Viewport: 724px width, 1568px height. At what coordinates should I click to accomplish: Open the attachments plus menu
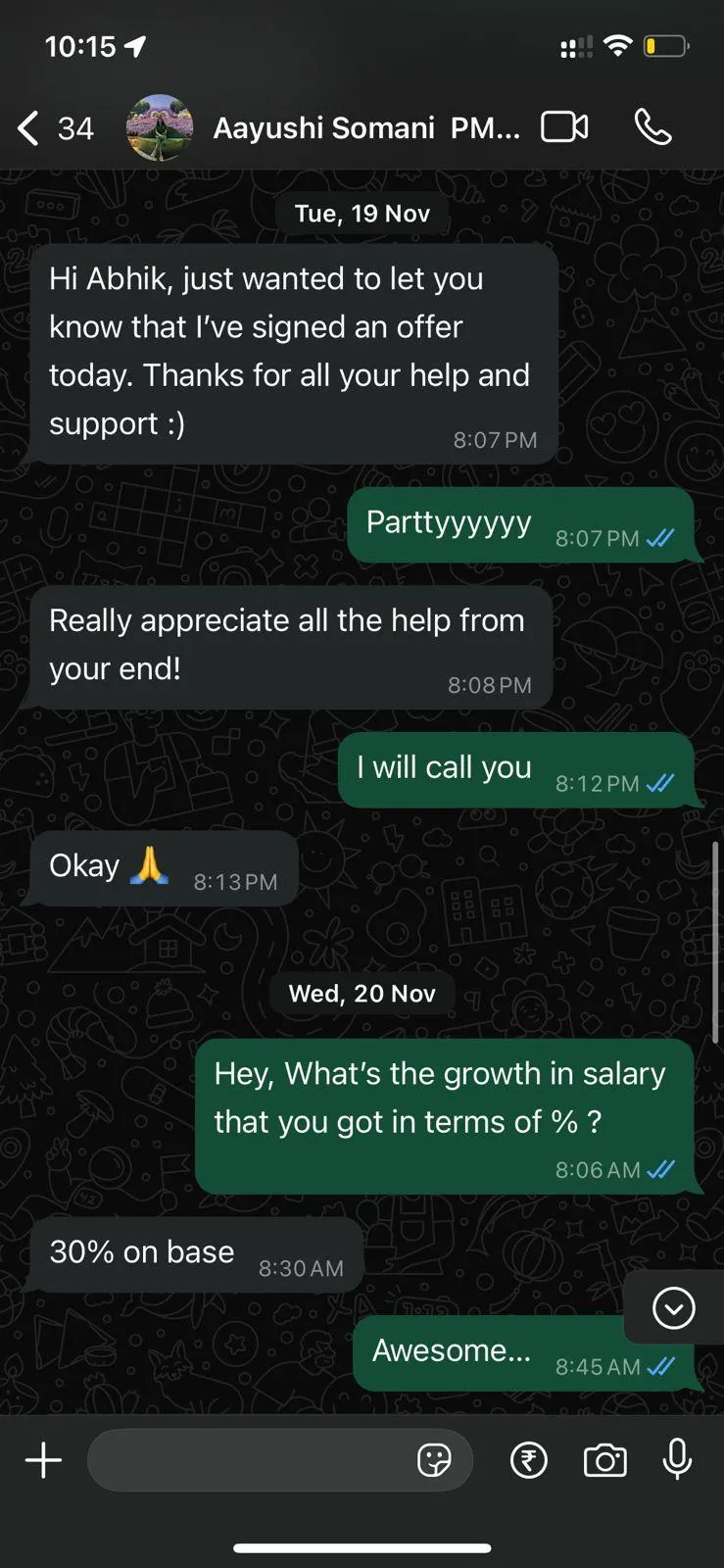coord(43,1460)
